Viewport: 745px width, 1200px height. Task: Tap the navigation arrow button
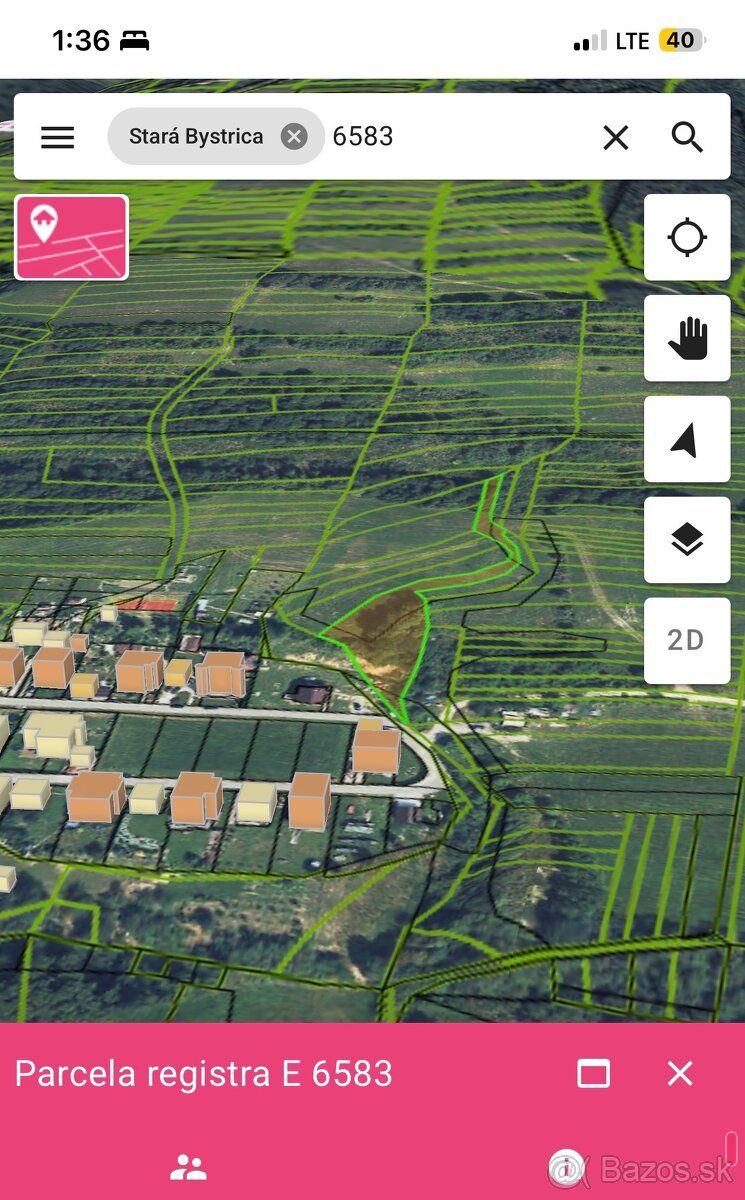687,439
